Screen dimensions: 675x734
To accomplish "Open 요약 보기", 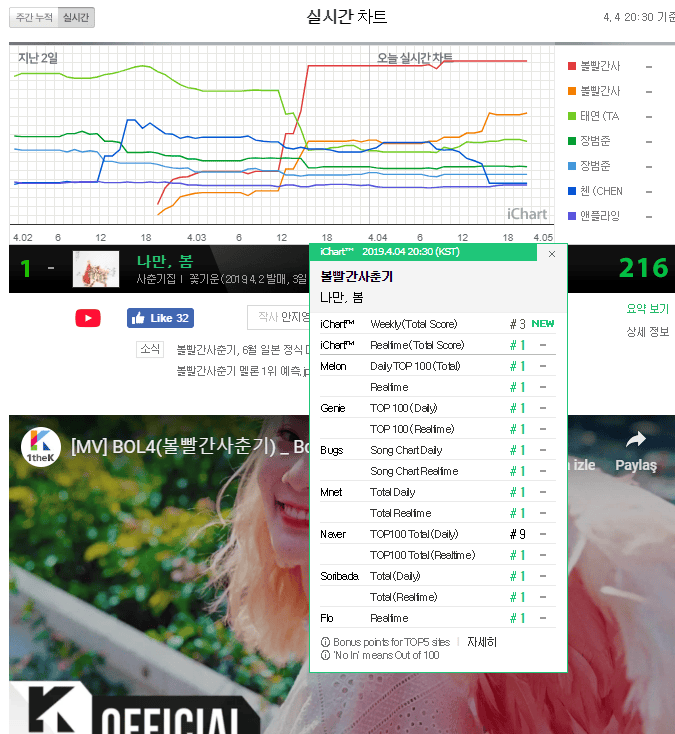I will click(647, 309).
